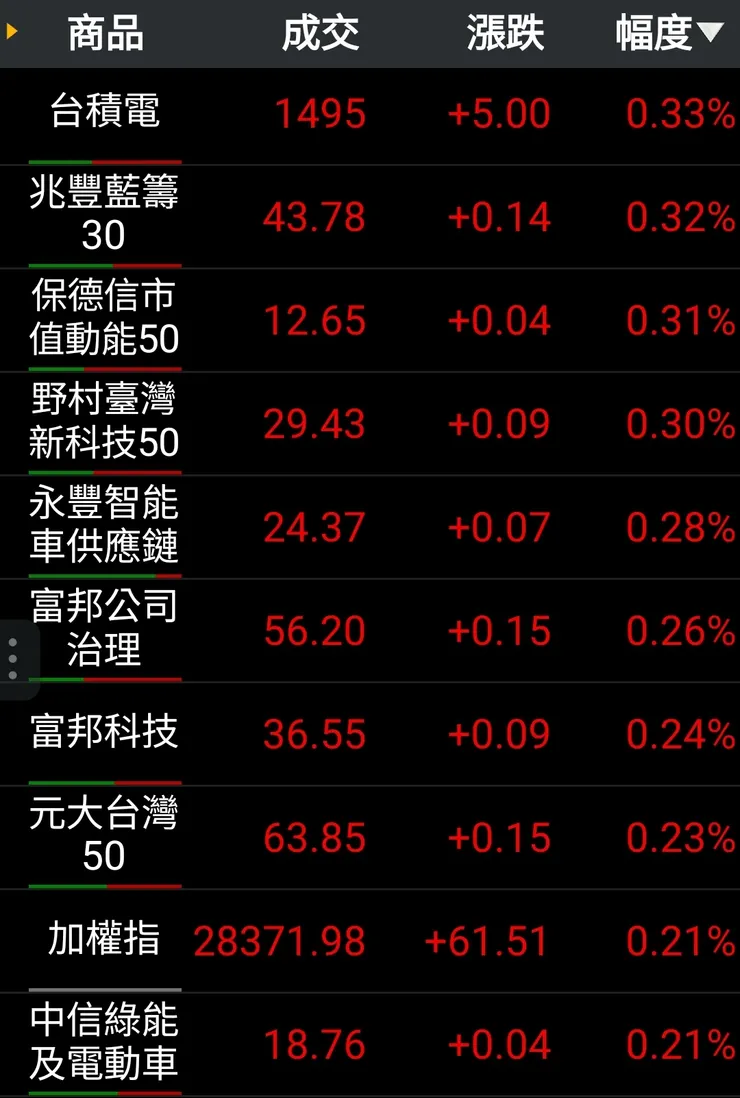740x1098 pixels.
Task: Sort the list by the 漲跌 column
Action: pyautogui.click(x=504, y=31)
